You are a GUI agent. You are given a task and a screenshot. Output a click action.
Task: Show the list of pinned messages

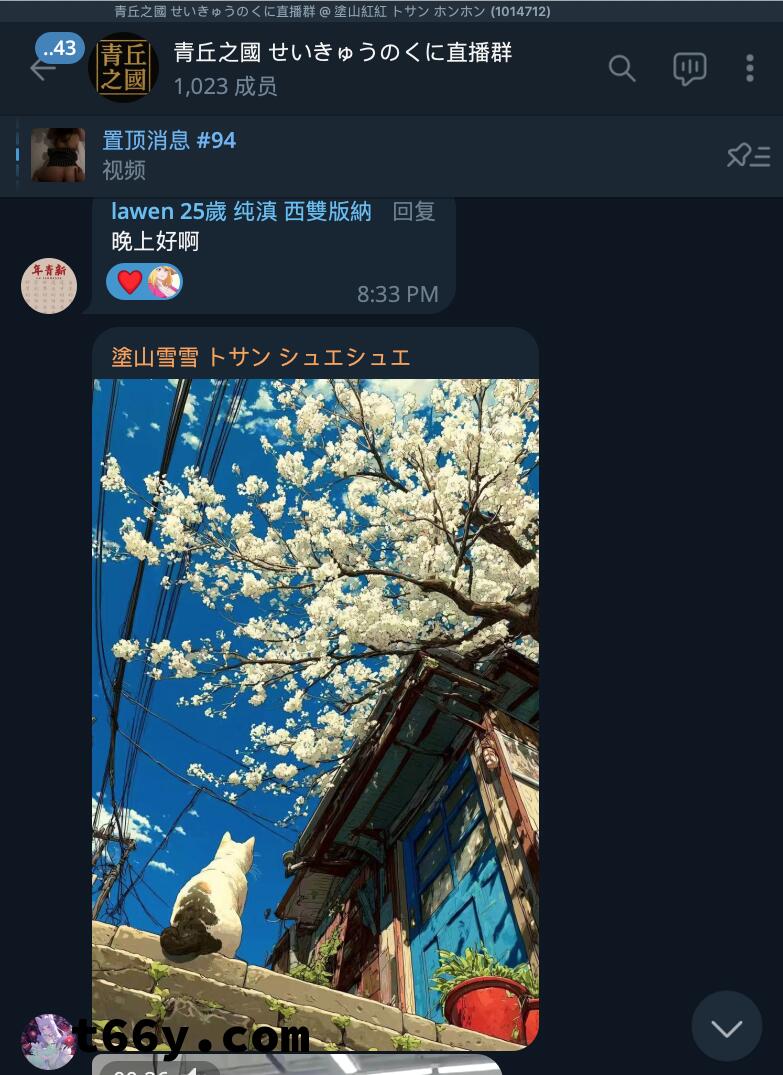point(748,156)
